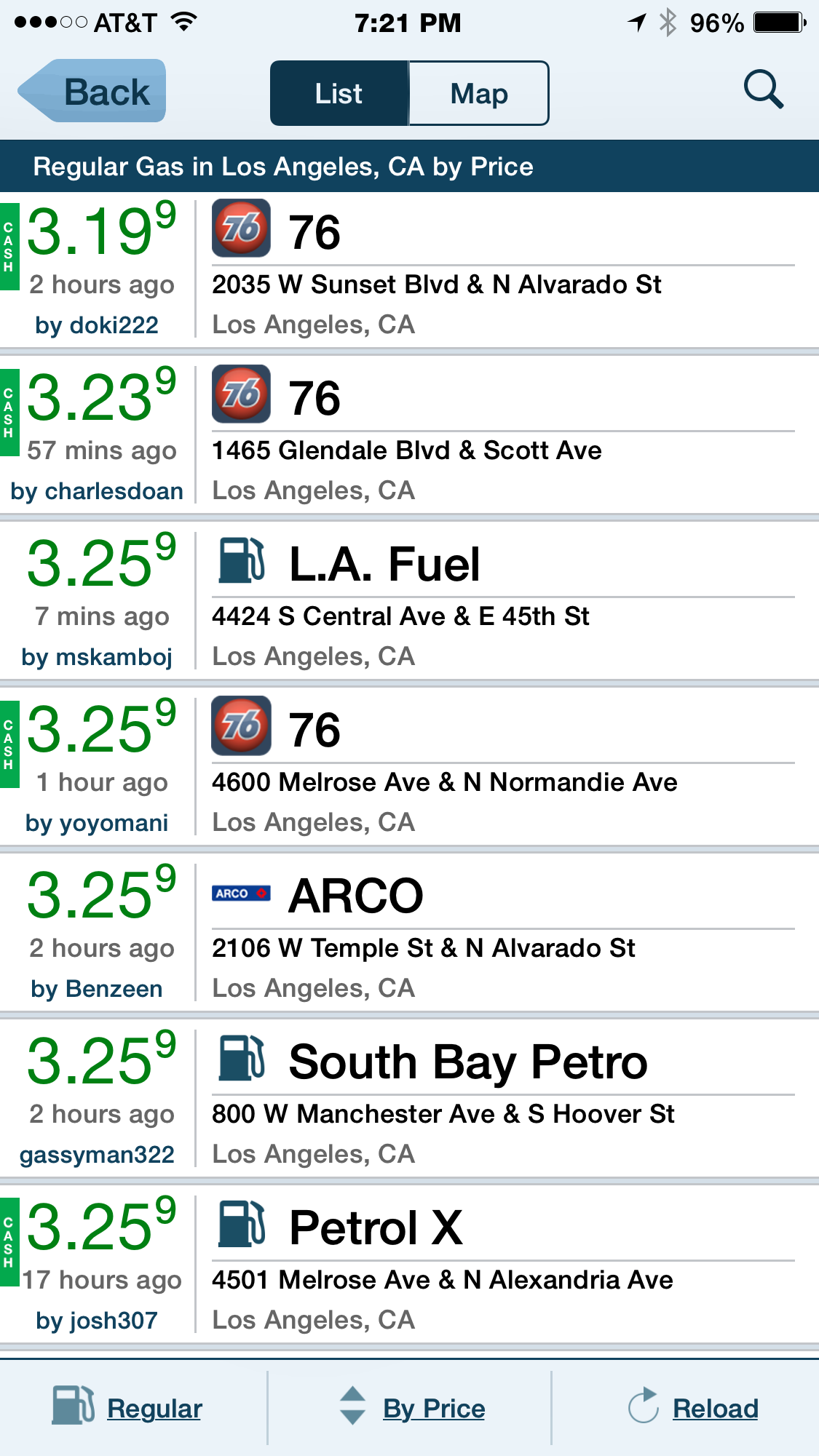The image size is (819, 1456).
Task: Reload the gas price list
Action: click(693, 1408)
